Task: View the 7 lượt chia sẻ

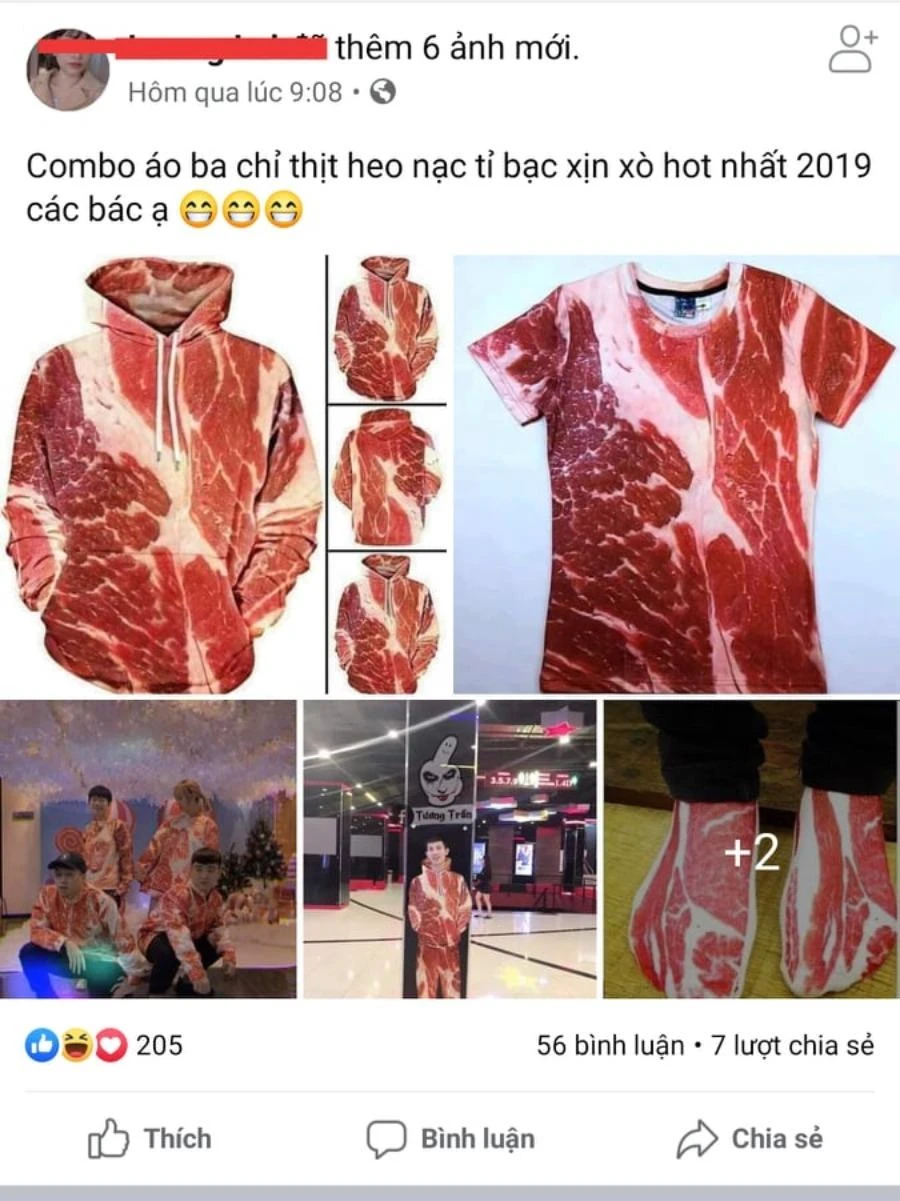Action: click(x=792, y=1045)
